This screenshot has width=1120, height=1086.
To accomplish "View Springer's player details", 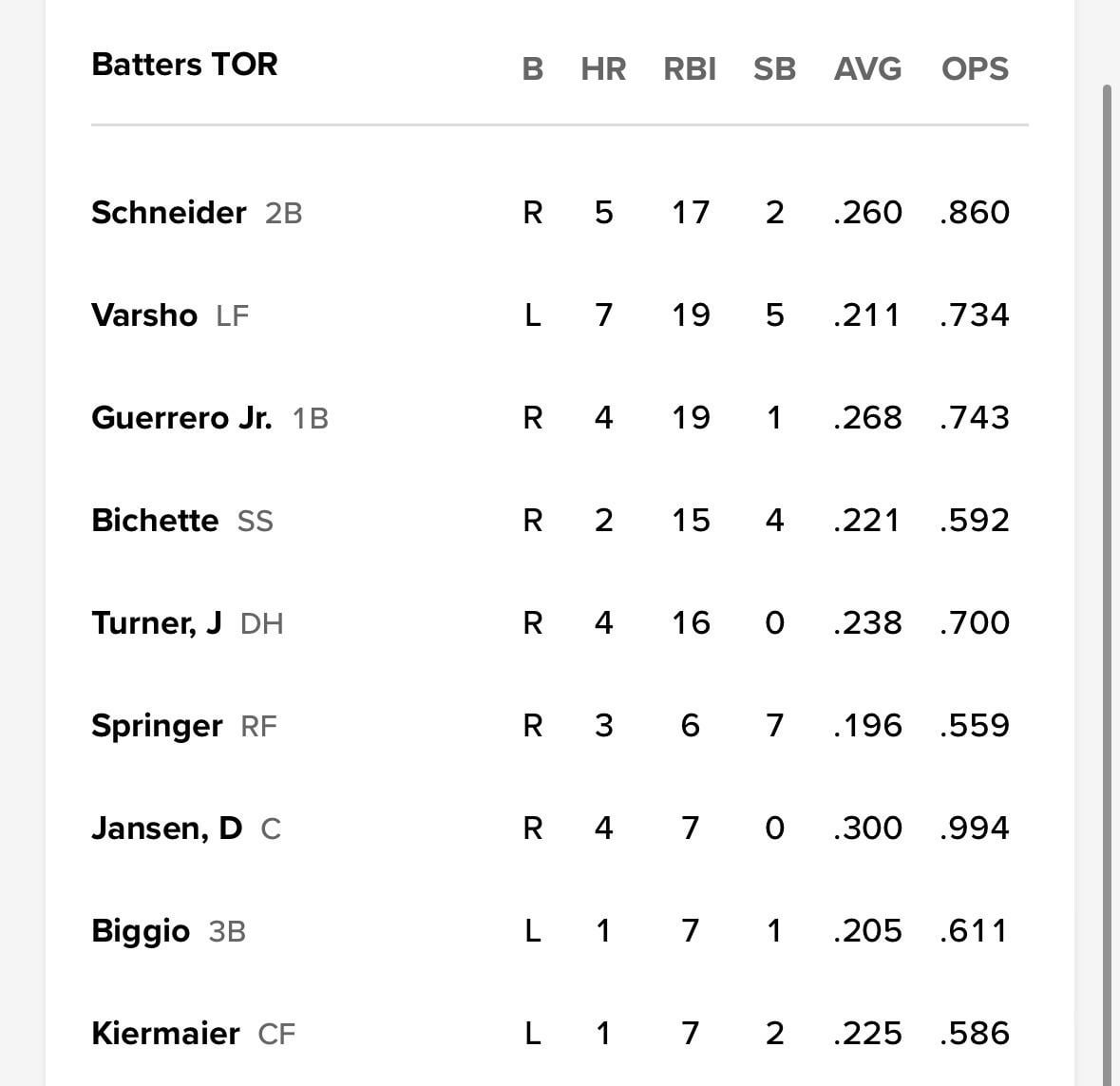I will [x=157, y=725].
